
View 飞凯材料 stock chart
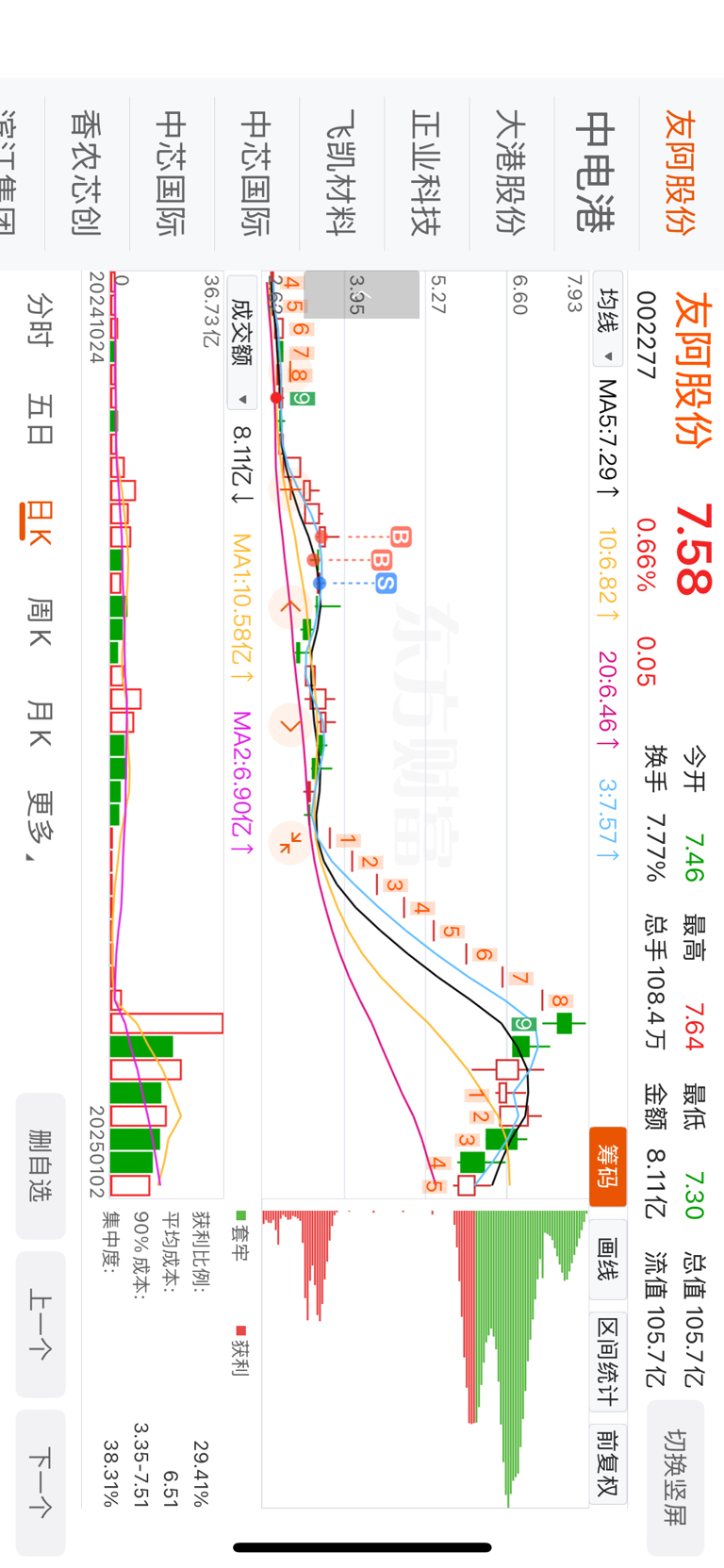tap(341, 171)
